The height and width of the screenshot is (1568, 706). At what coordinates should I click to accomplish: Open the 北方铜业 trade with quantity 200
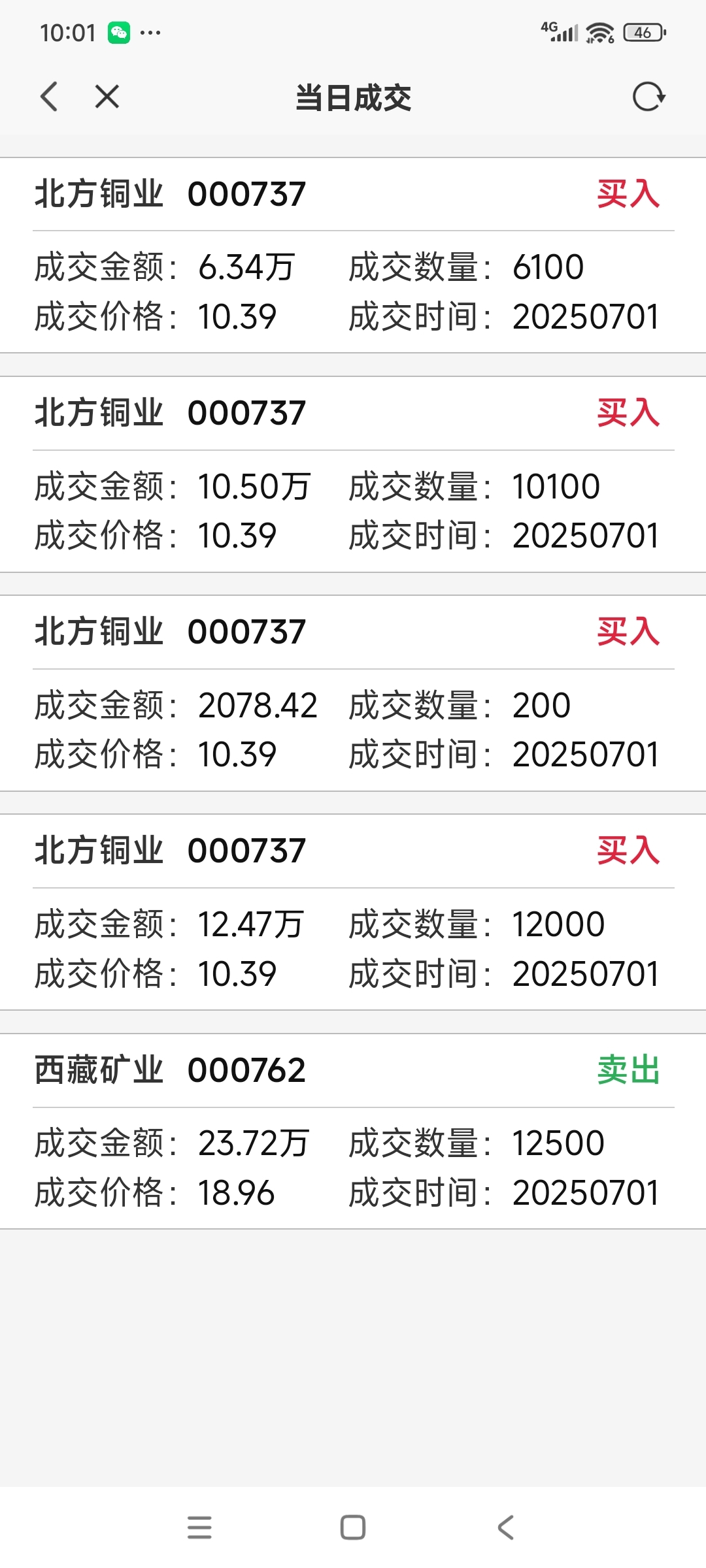353,693
